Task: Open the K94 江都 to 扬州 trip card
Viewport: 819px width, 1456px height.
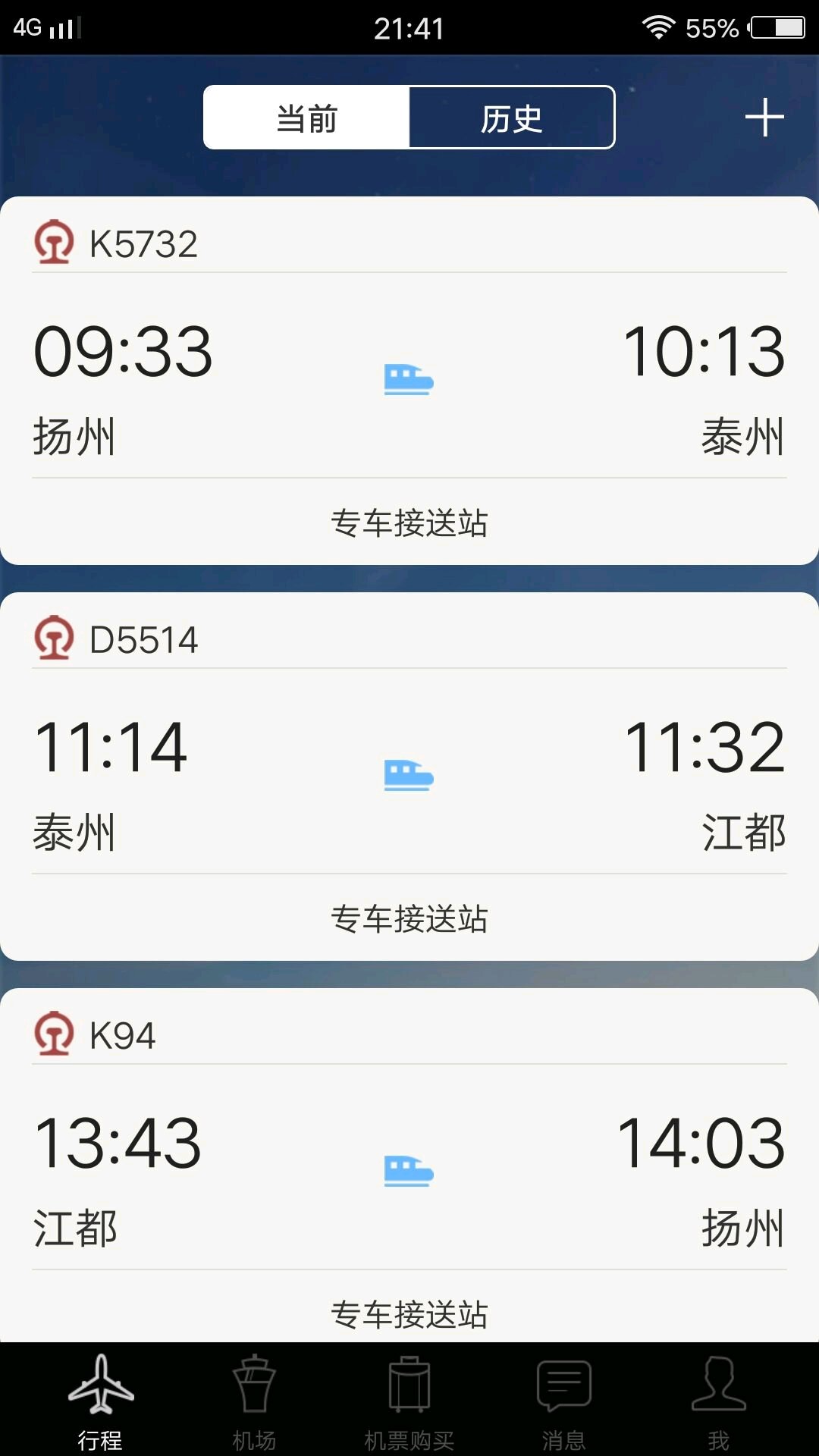Action: point(409,1129)
